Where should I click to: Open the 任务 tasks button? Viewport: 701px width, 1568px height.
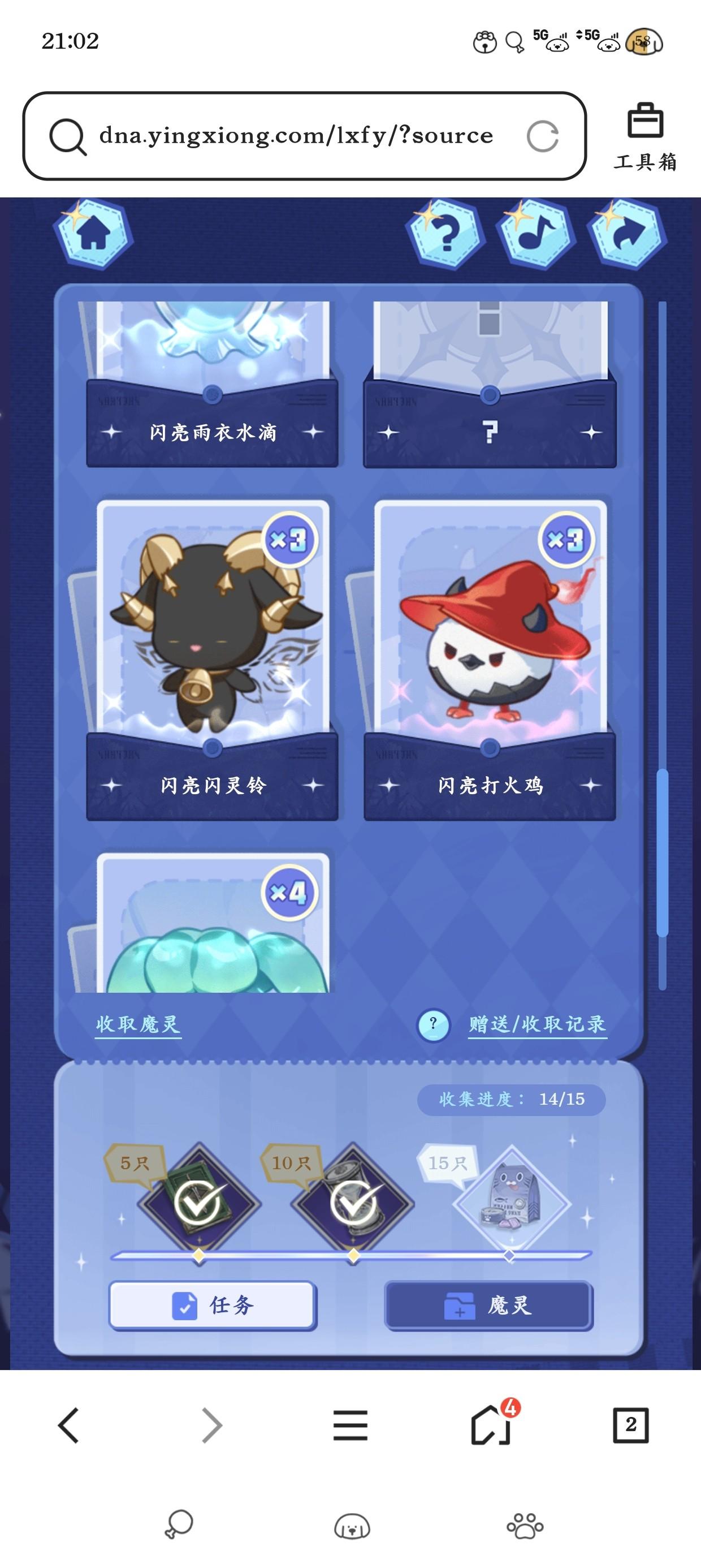213,1305
